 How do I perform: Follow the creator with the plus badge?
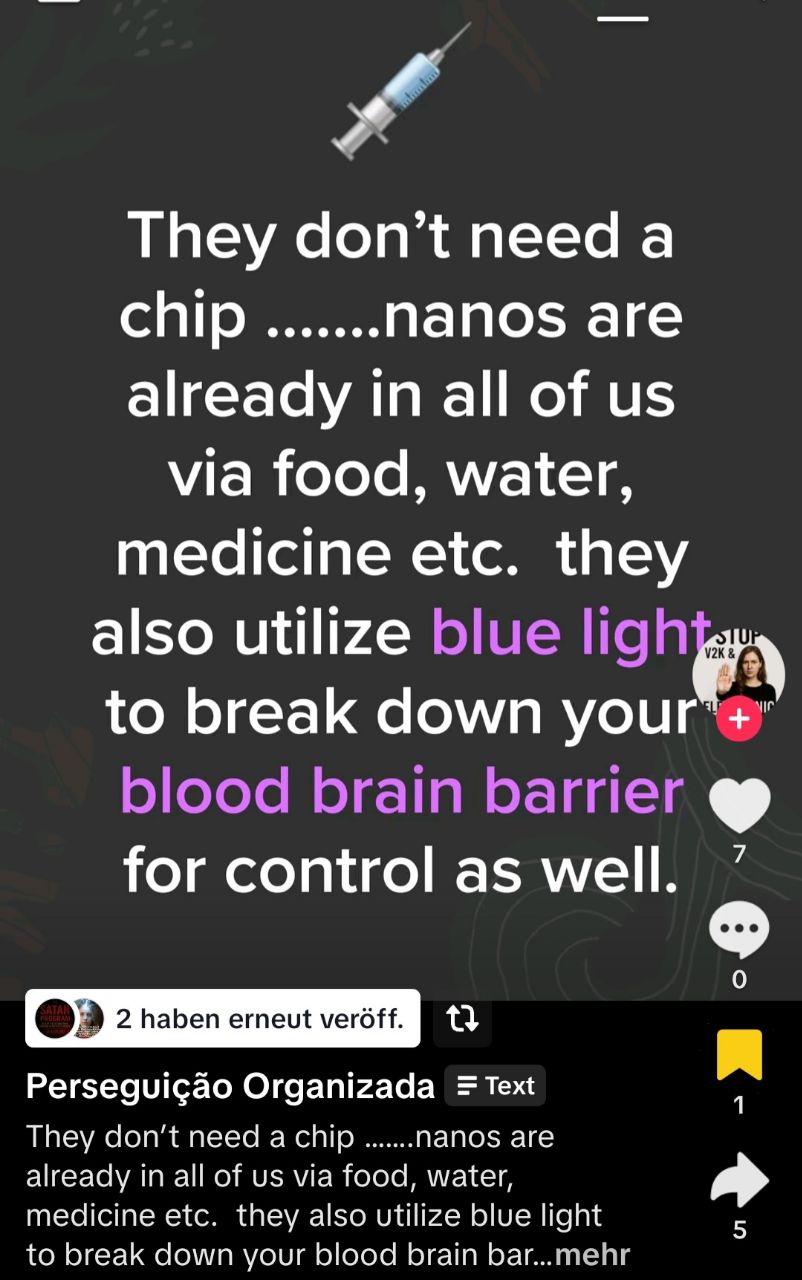point(739,719)
